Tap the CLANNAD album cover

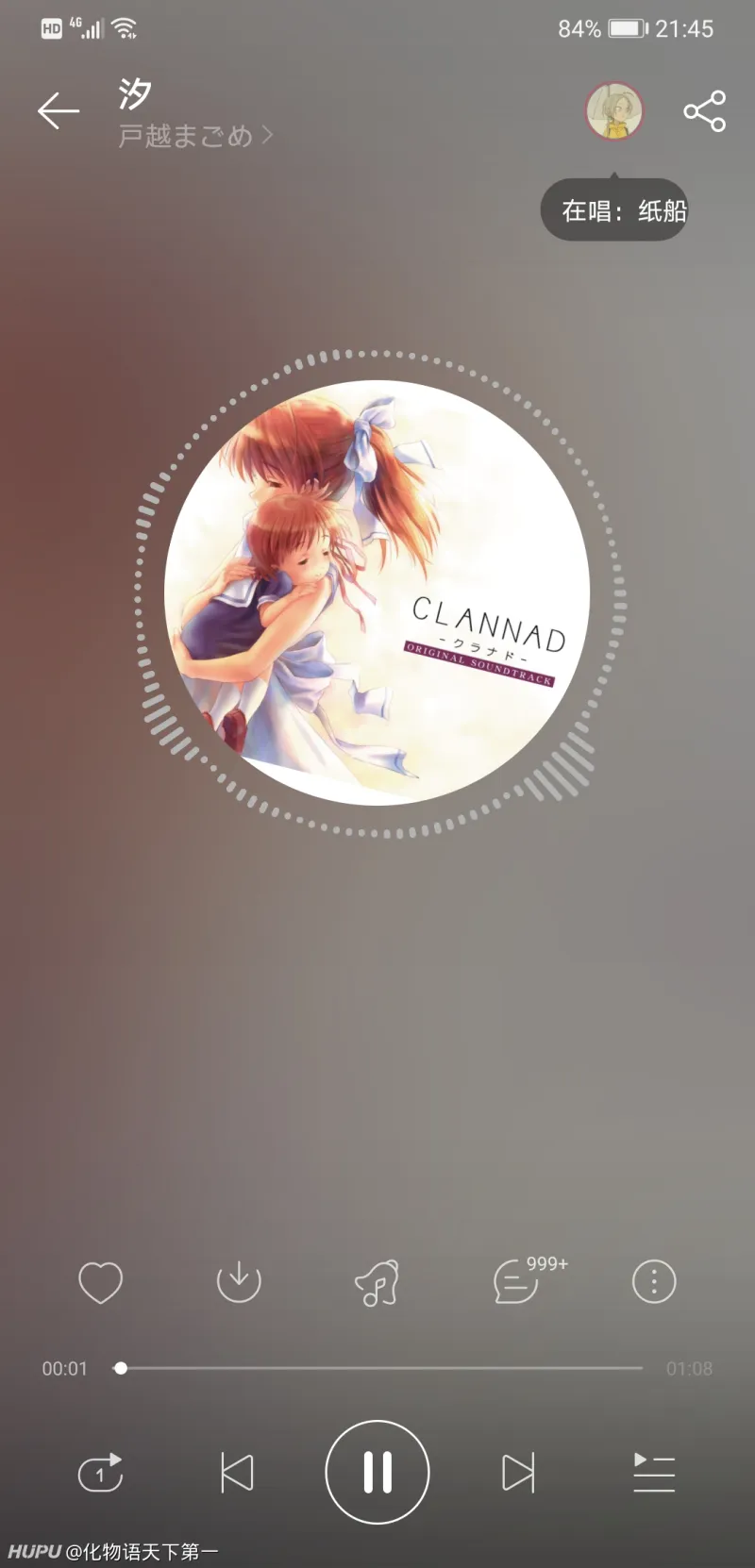click(x=377, y=592)
